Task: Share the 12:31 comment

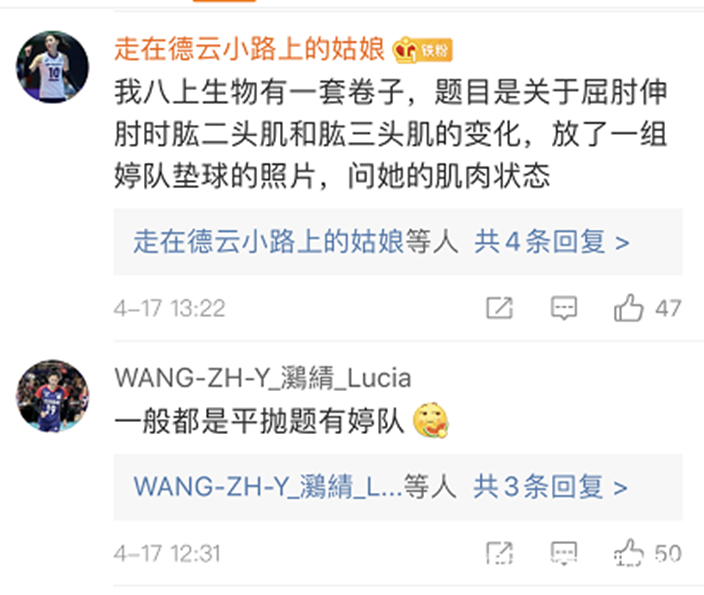Action: [499, 552]
